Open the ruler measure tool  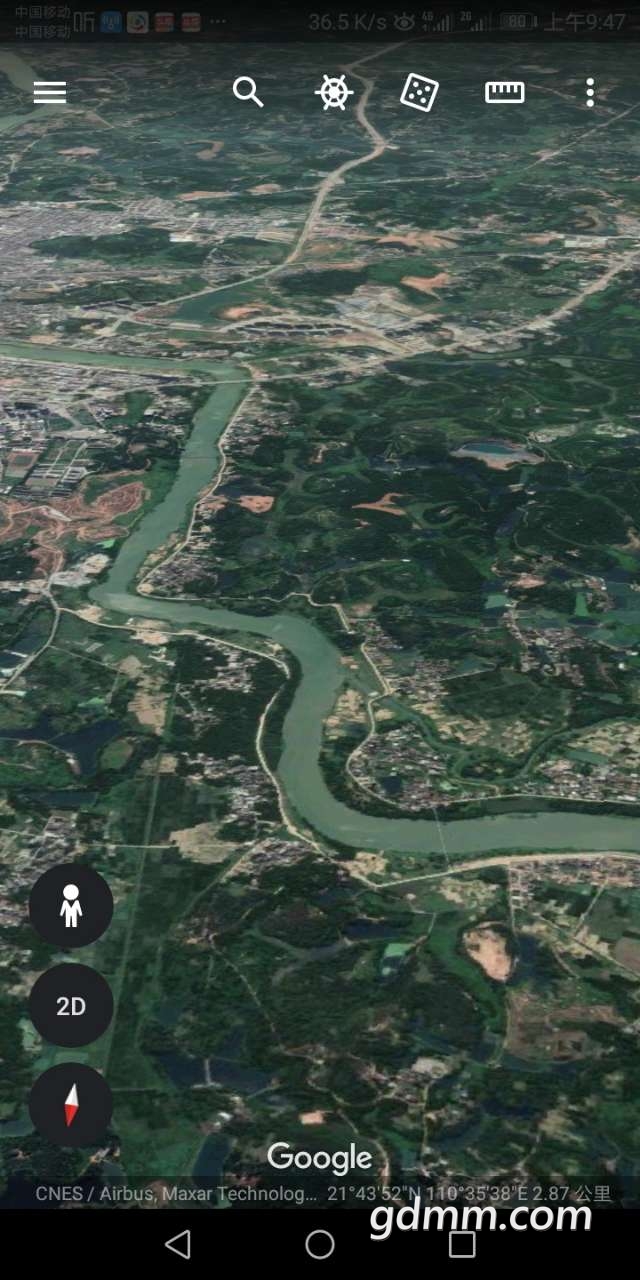pyautogui.click(x=505, y=93)
